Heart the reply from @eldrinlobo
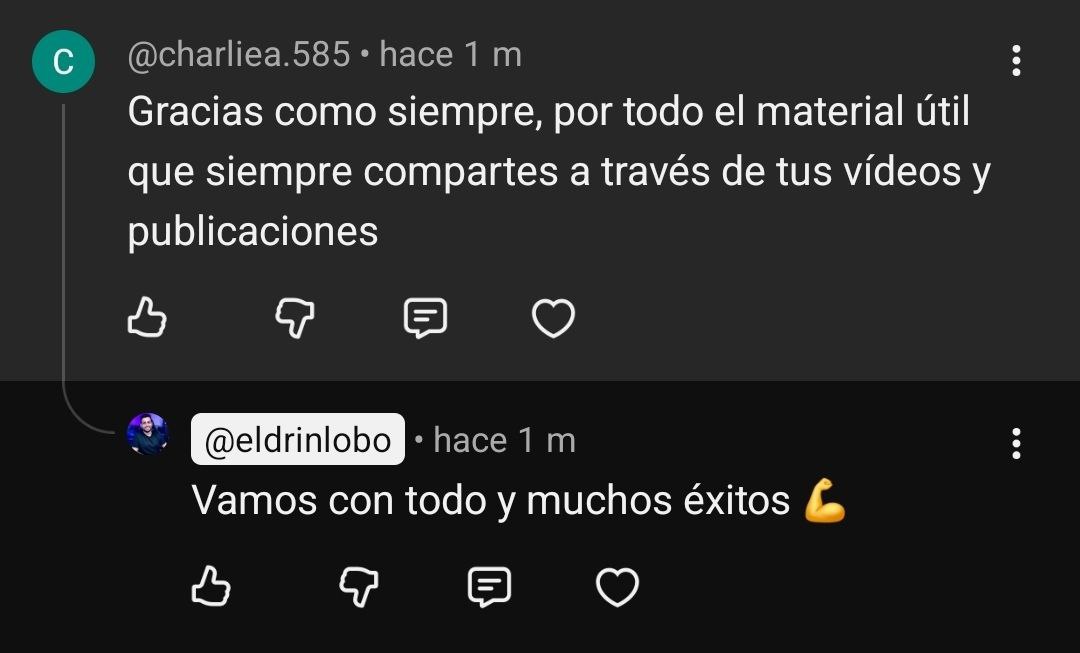This screenshot has height=653, width=1080. point(617,587)
